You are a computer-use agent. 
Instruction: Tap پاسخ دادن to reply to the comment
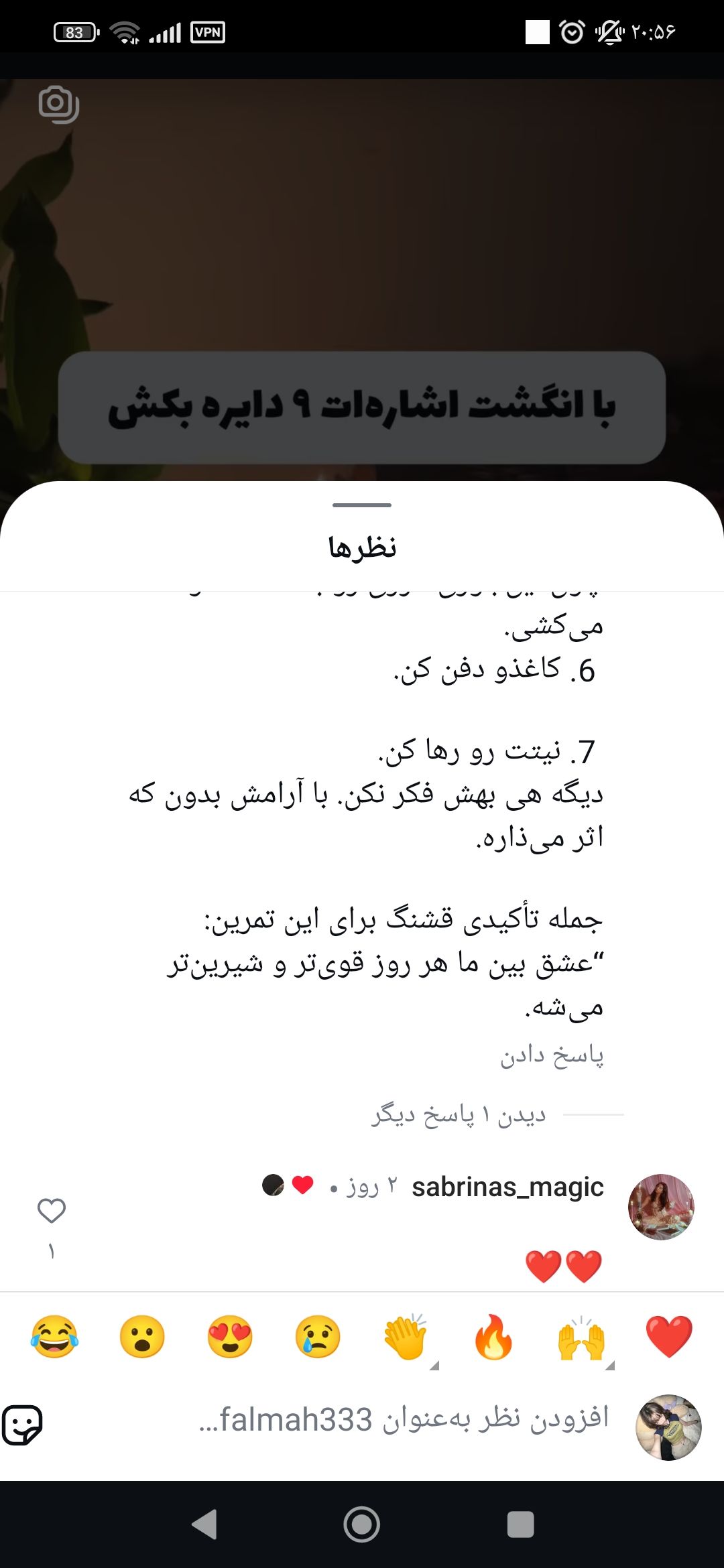551,1056
